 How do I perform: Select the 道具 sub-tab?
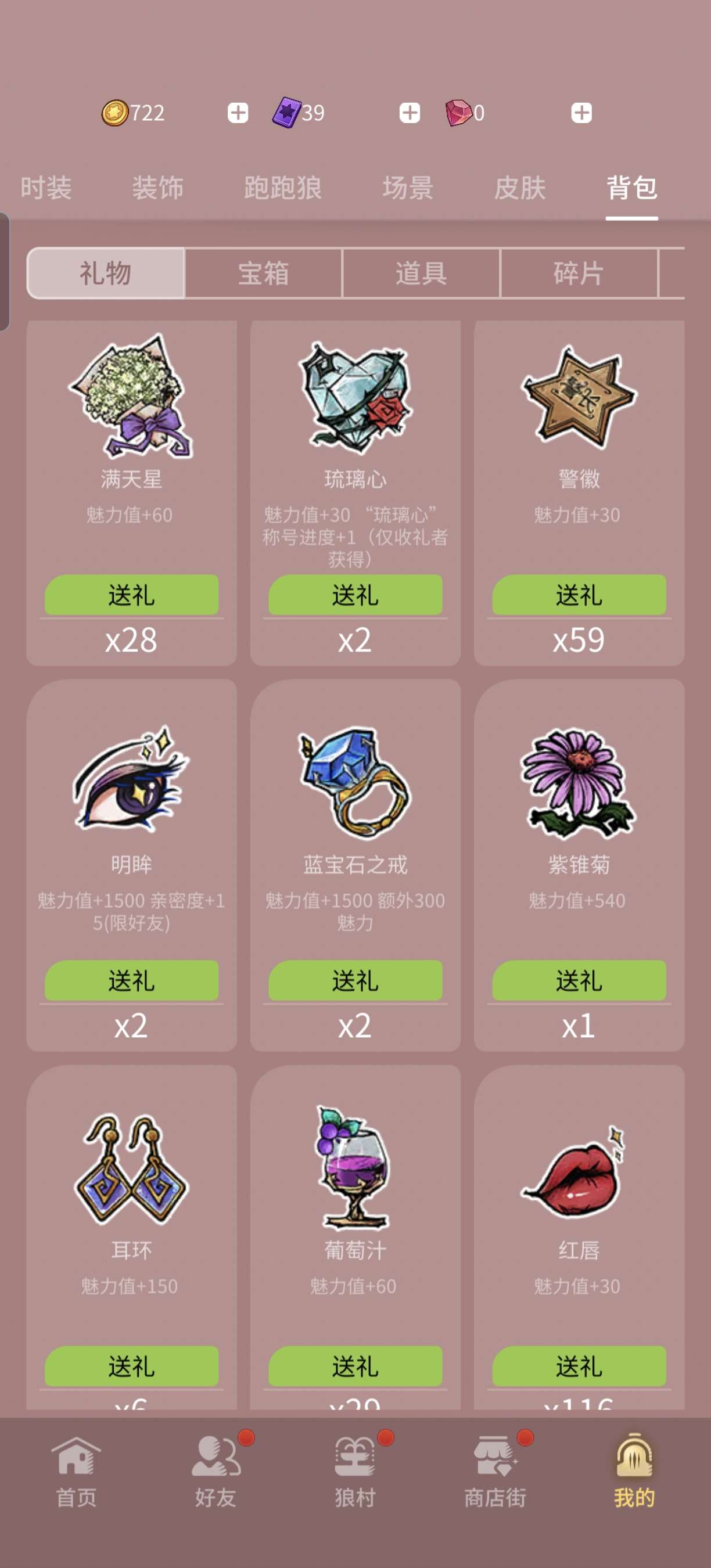(421, 274)
